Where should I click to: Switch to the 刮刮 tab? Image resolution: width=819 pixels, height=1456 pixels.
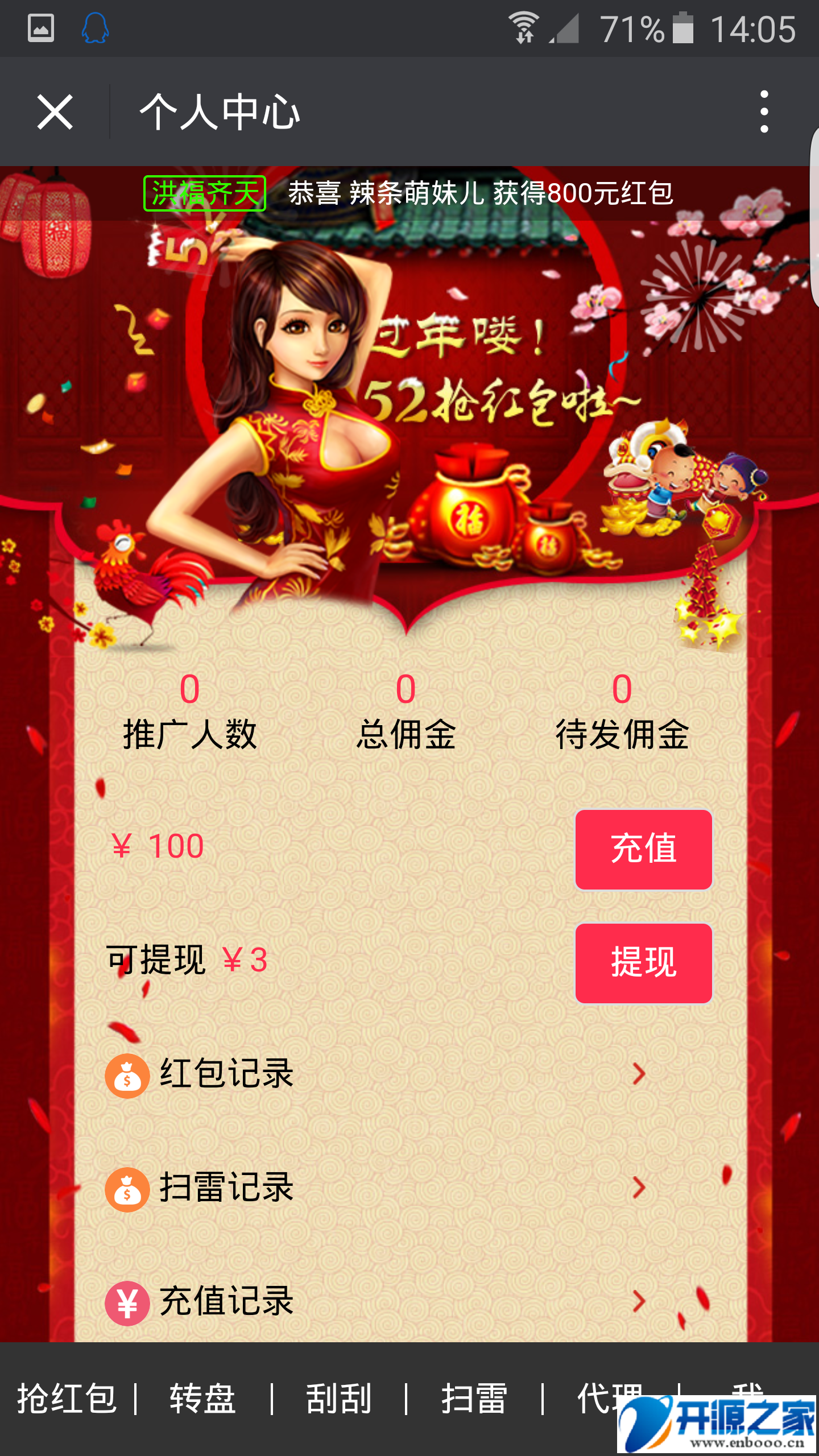[339, 1398]
